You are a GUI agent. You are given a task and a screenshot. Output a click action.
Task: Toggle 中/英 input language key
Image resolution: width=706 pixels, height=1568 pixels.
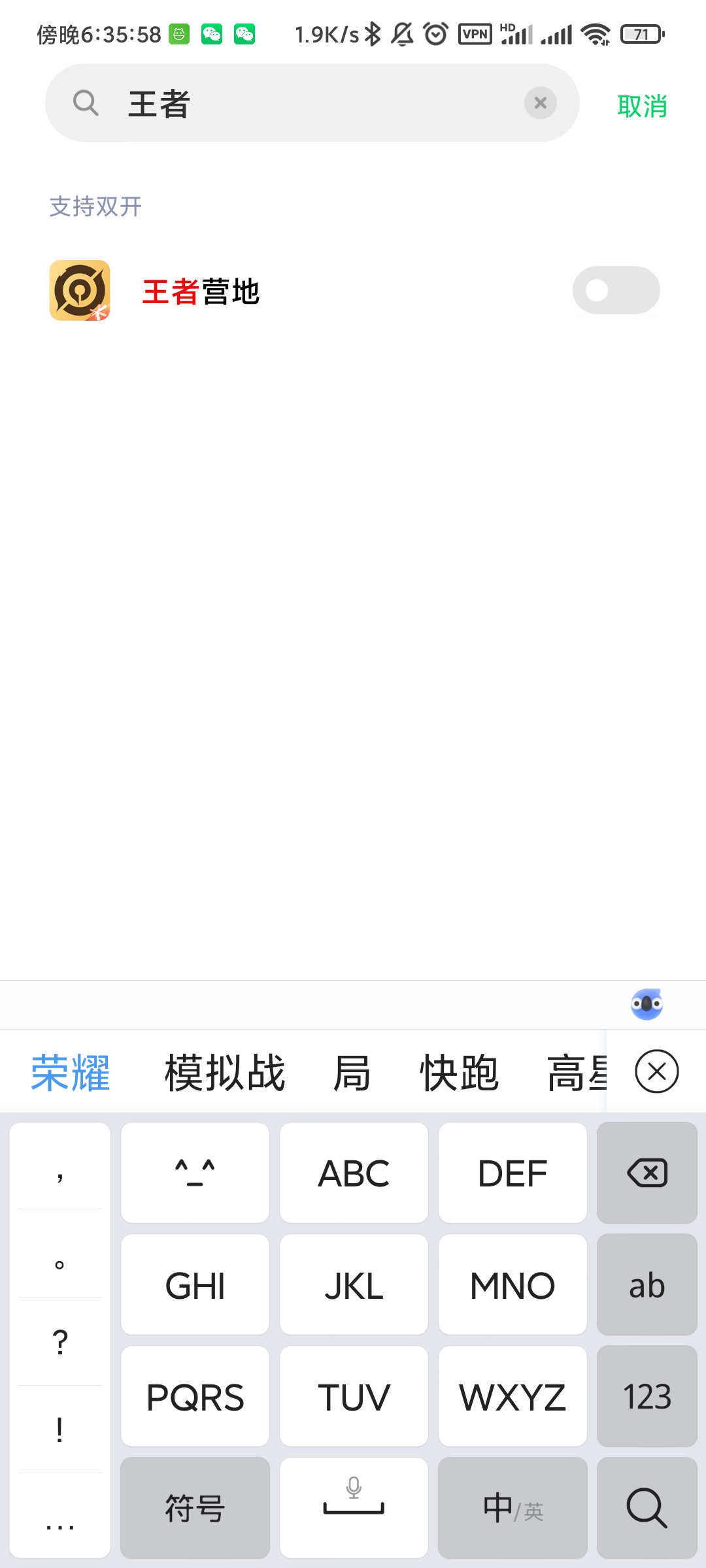click(513, 1508)
